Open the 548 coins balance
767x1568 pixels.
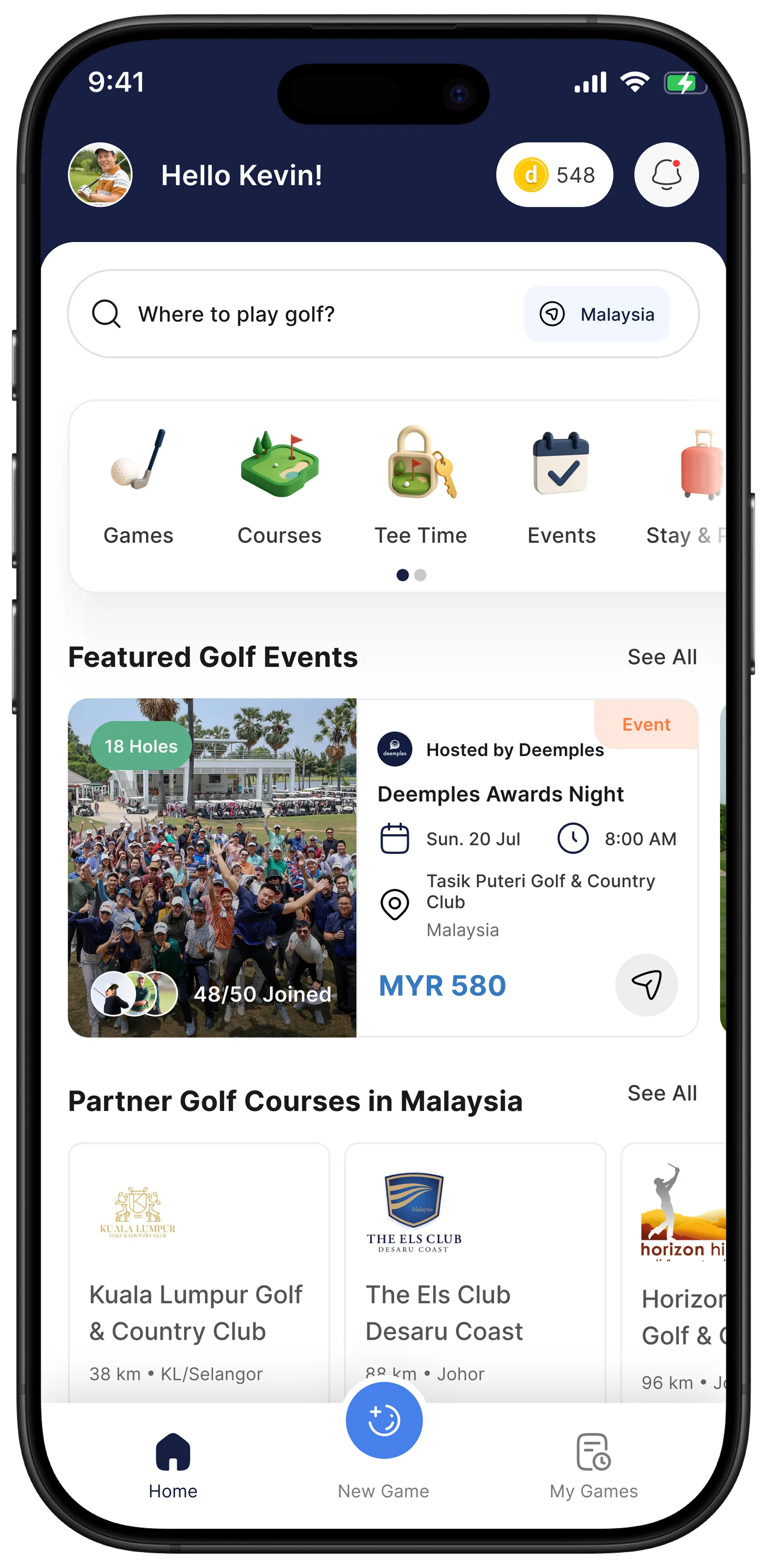click(554, 175)
